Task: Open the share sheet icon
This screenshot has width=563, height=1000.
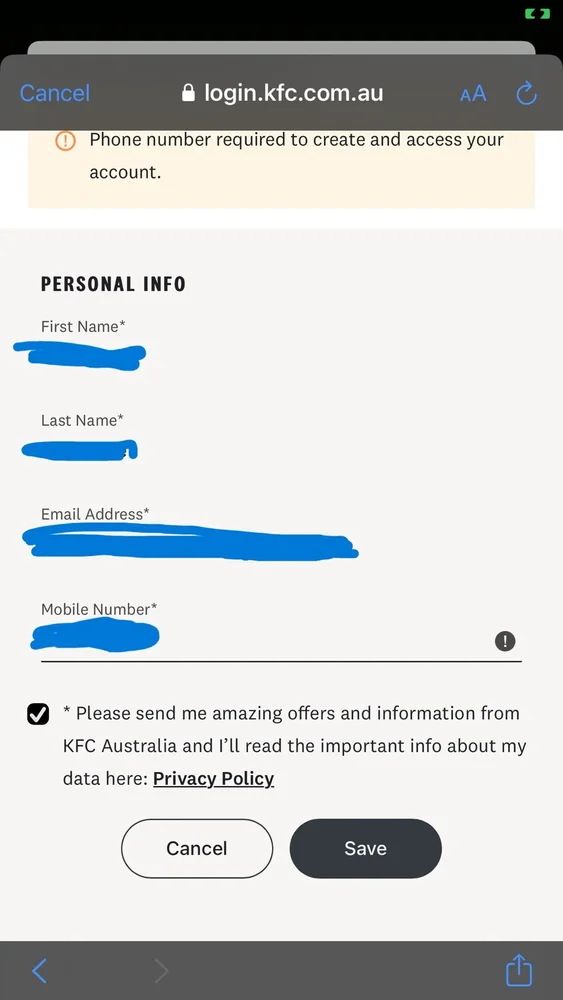Action: point(518,969)
